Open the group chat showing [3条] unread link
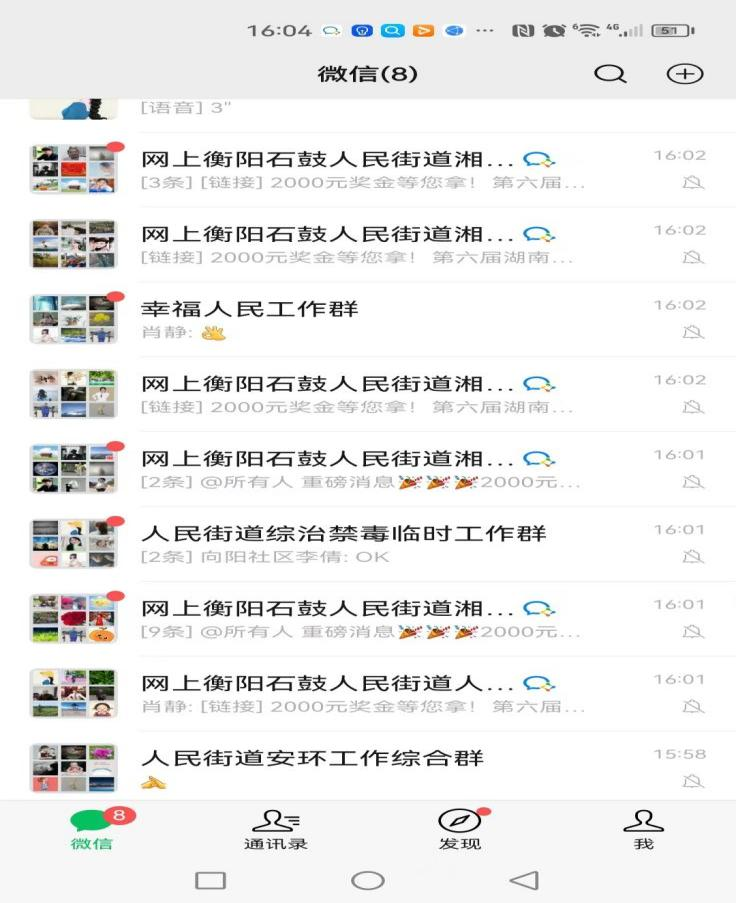Screen dimensions: 736x903 (x=368, y=170)
